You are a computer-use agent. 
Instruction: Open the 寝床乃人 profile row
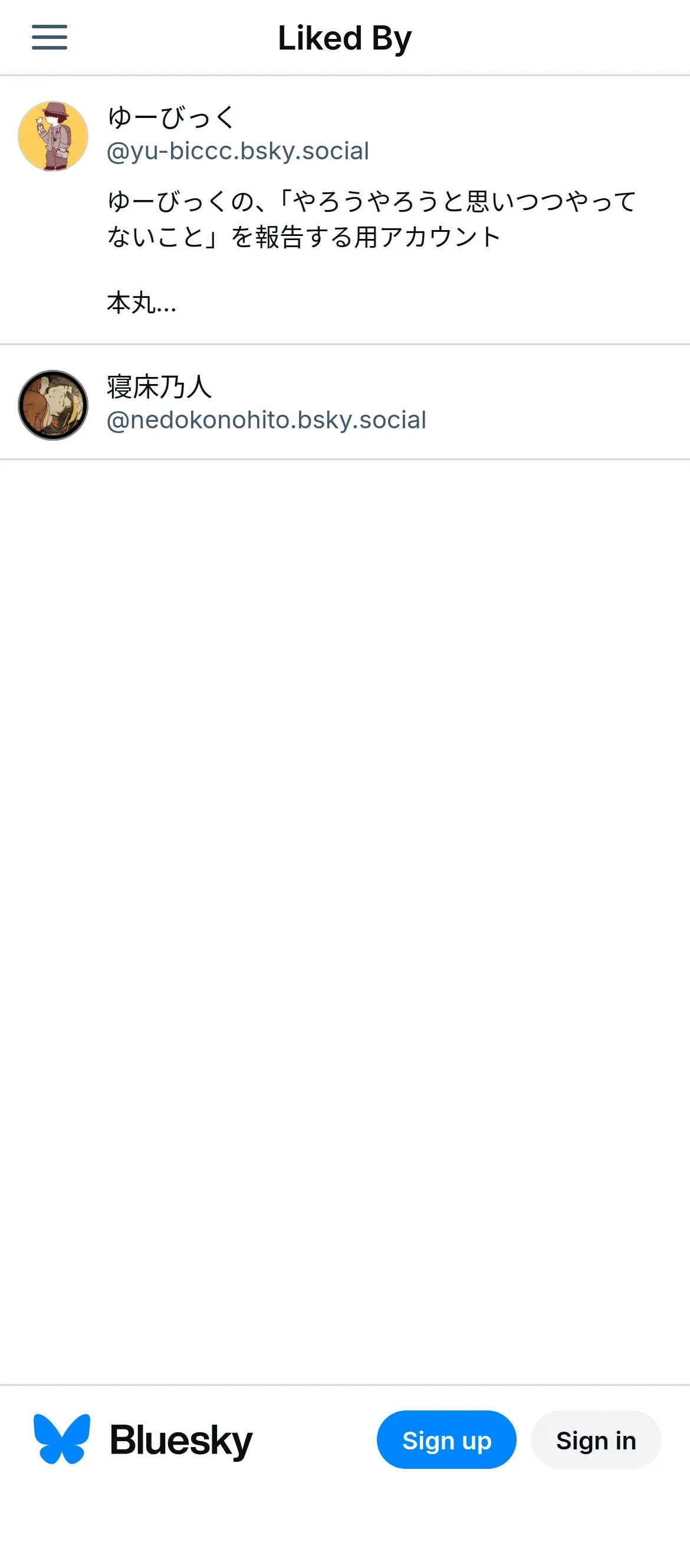pyautogui.click(x=344, y=402)
